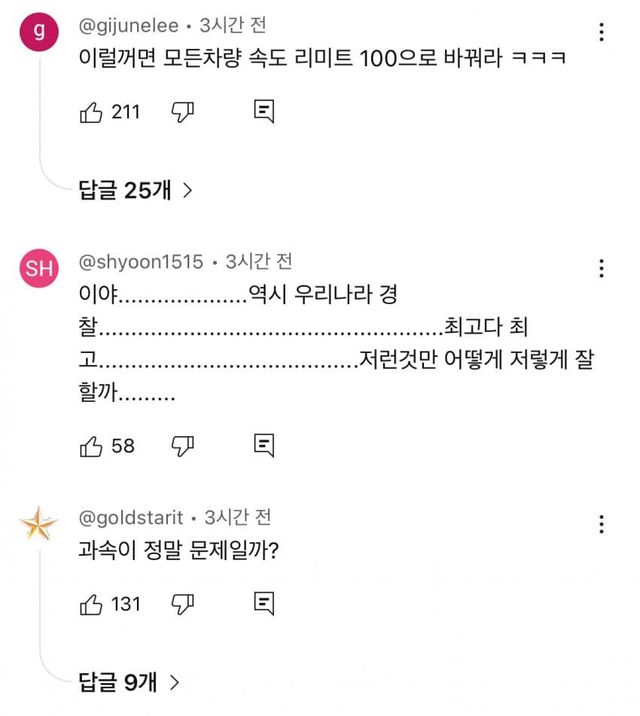Open @goldstarit's star profile avatar

tap(39, 525)
